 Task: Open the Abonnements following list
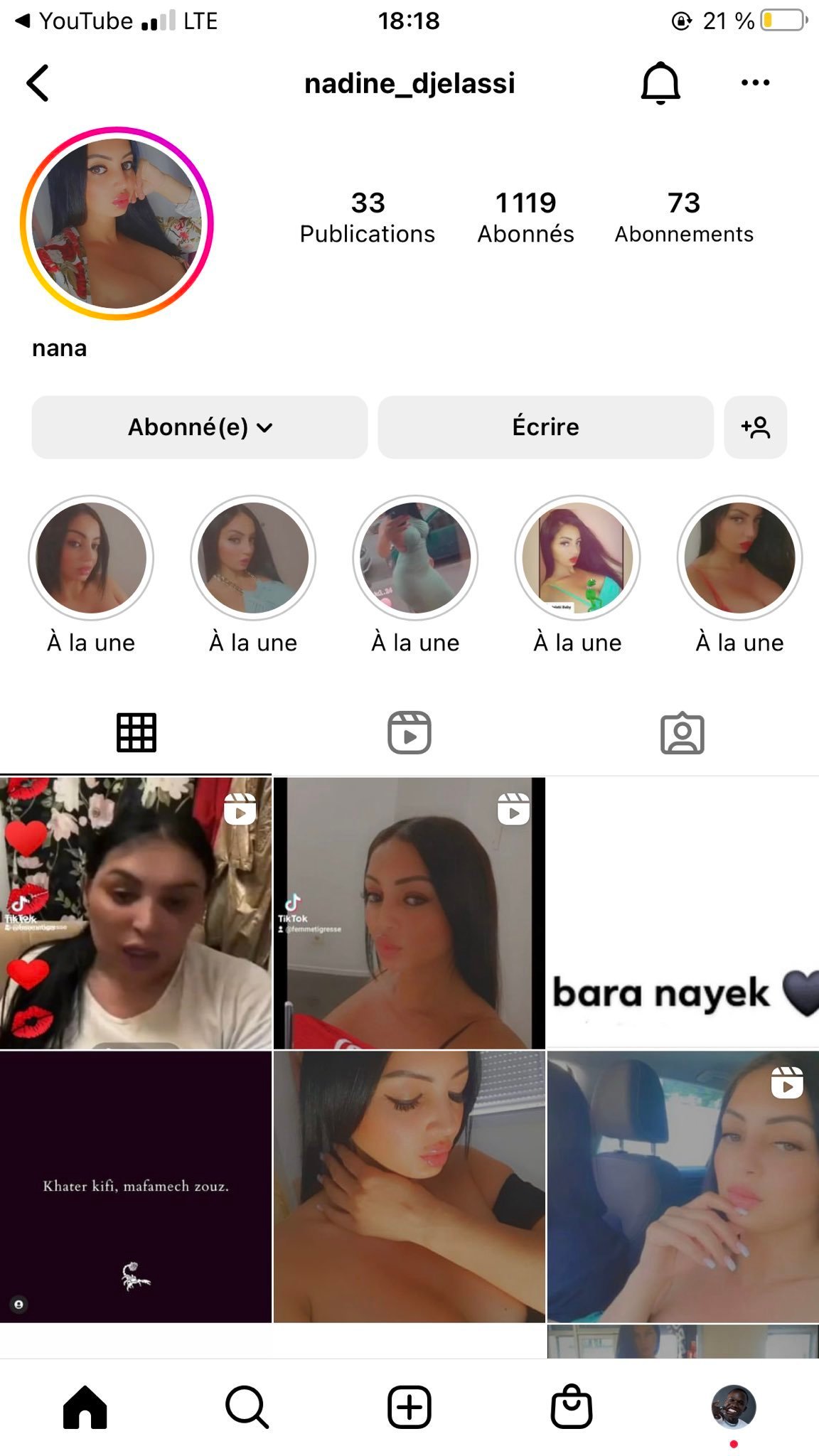(x=684, y=218)
